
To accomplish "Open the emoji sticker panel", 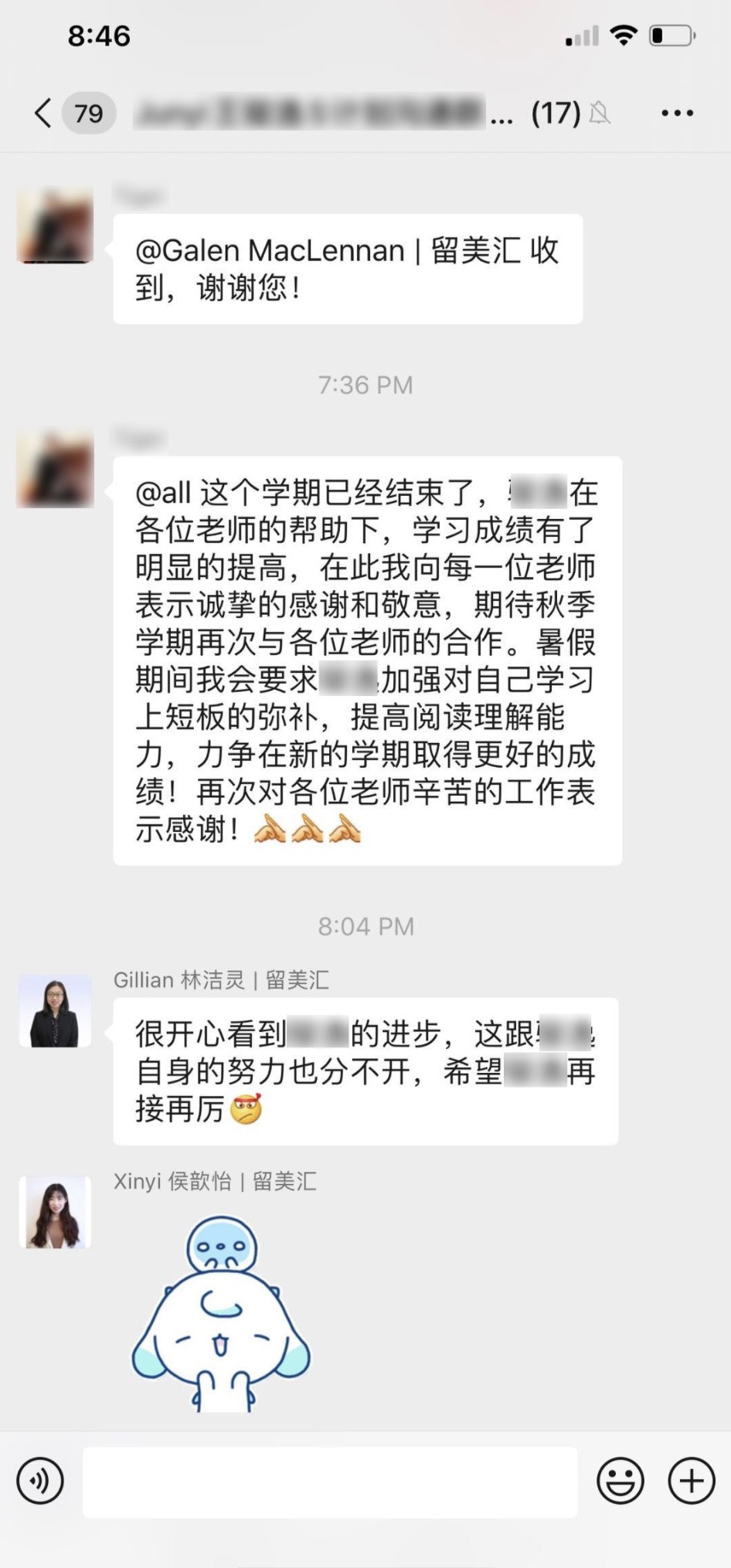I will click(x=620, y=1480).
